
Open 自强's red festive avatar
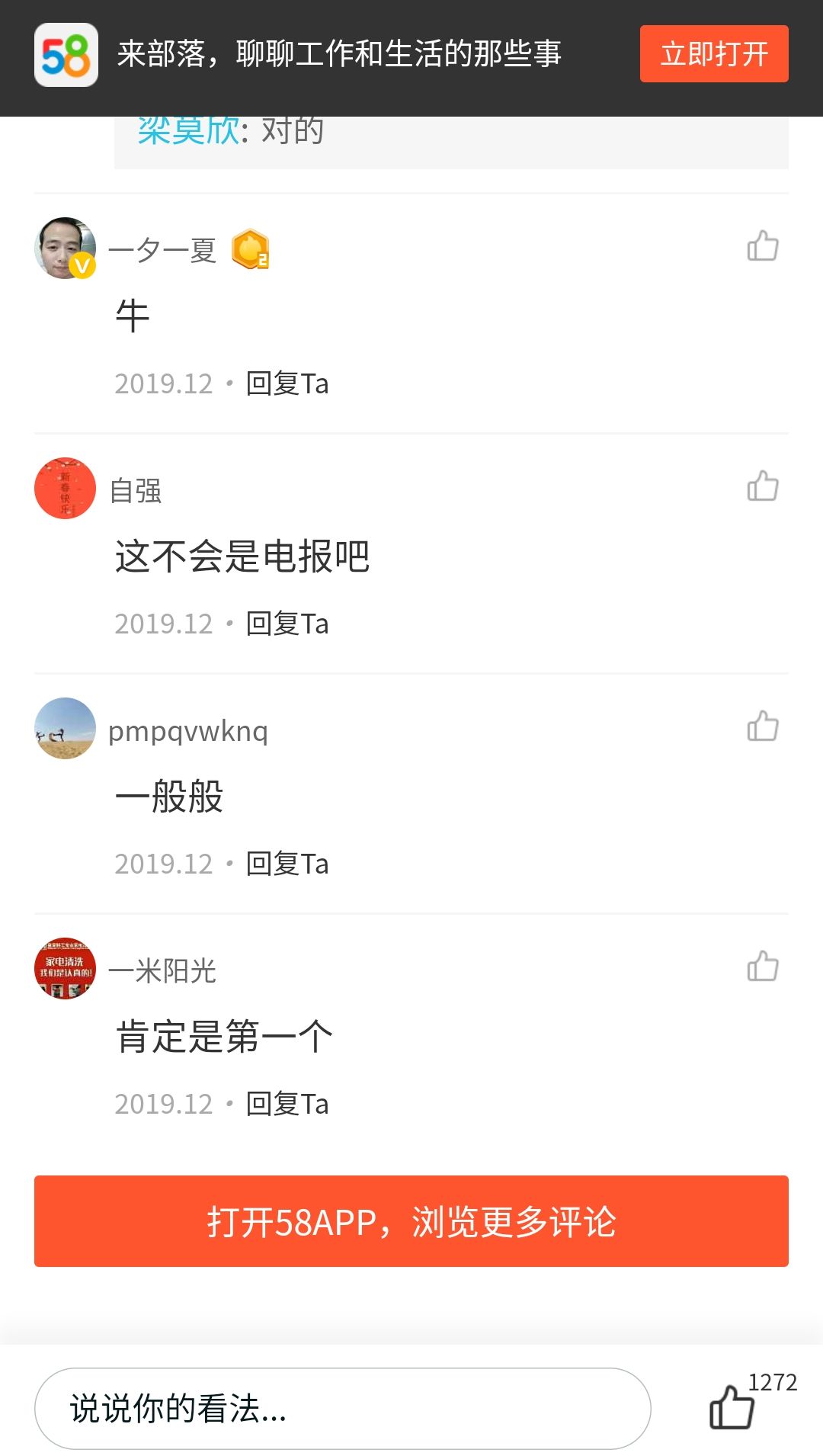[65, 488]
